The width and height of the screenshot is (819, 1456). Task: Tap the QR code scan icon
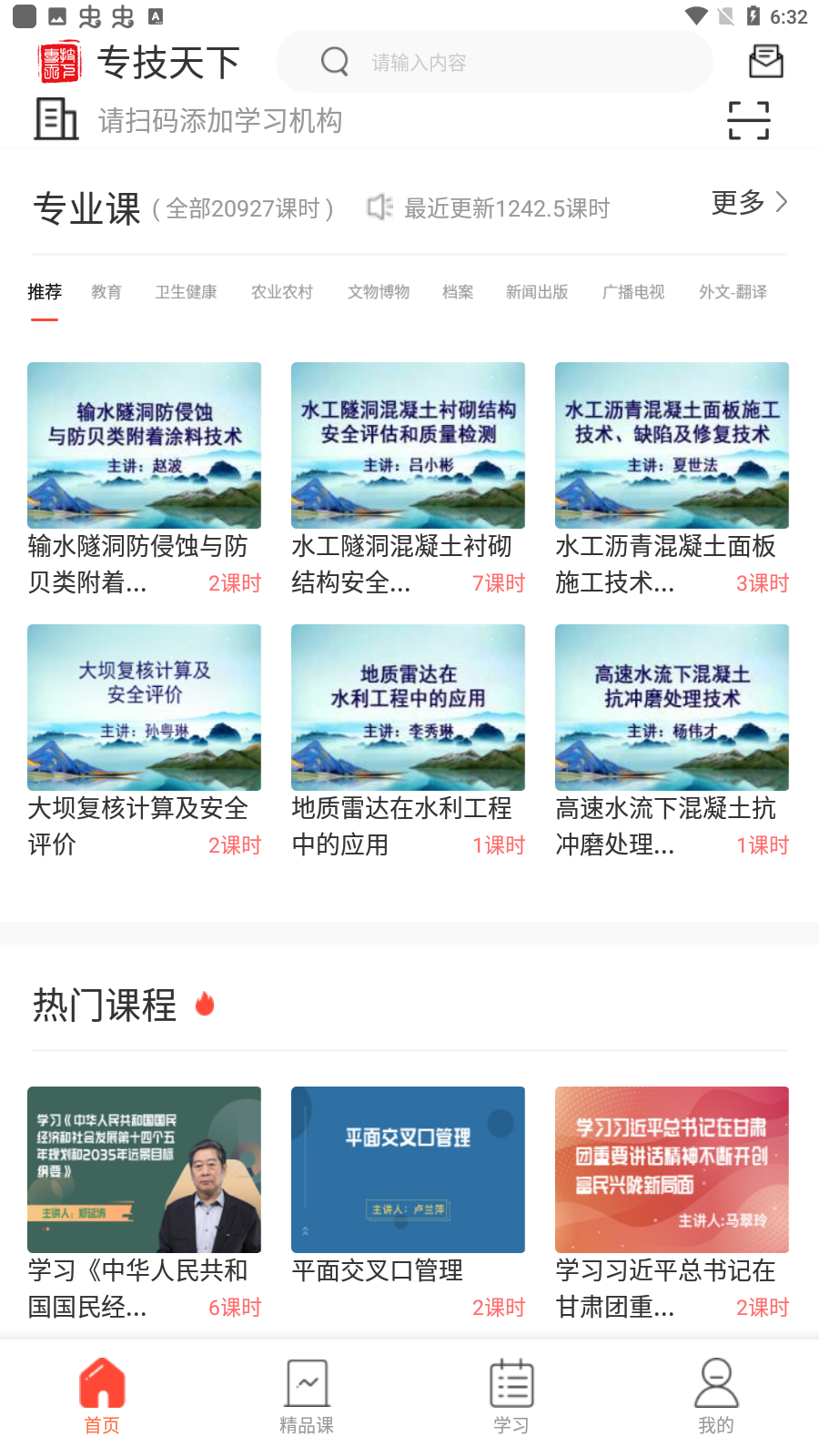click(x=748, y=120)
